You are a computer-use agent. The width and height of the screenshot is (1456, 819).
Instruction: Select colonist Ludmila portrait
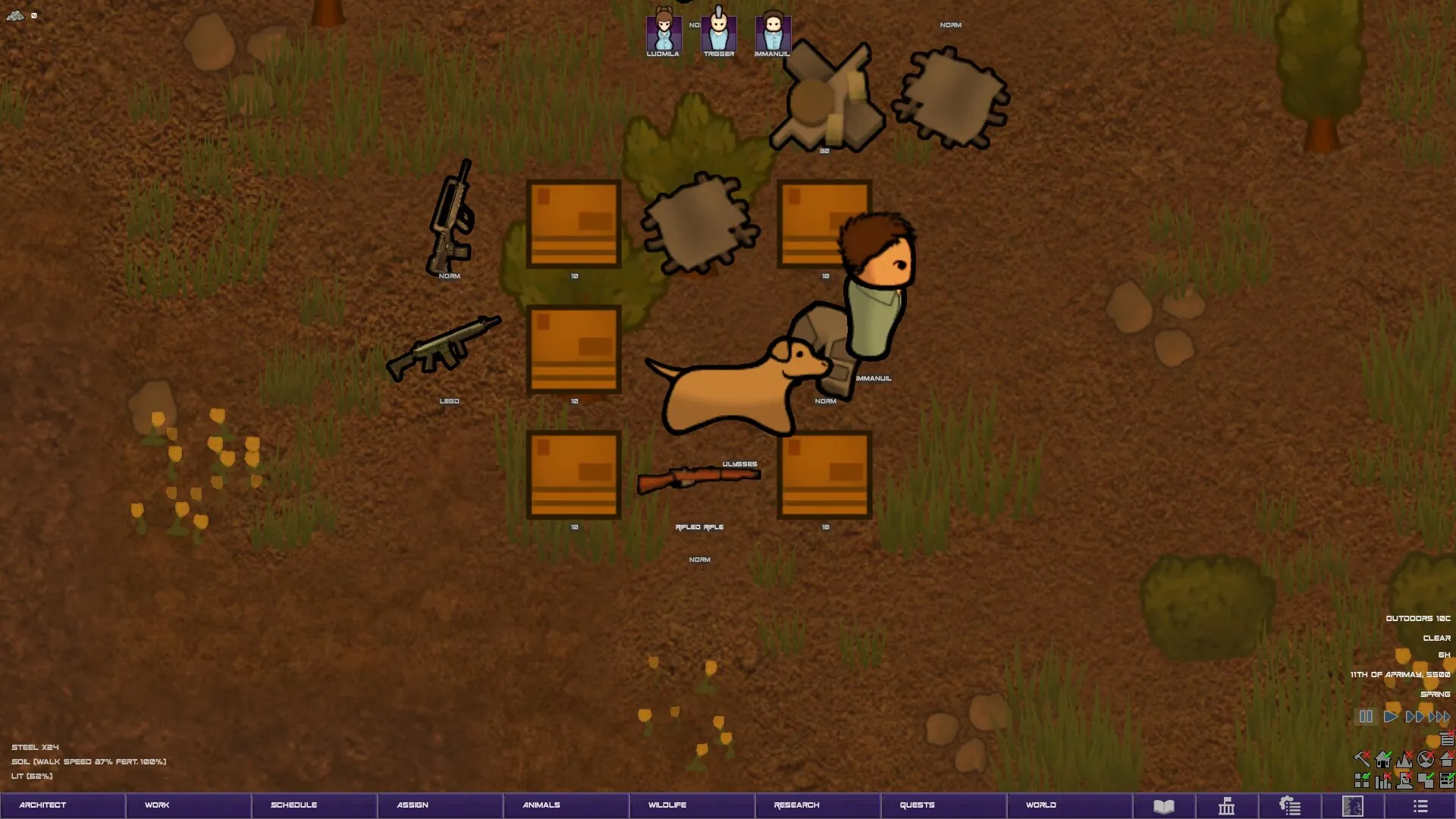[664, 32]
